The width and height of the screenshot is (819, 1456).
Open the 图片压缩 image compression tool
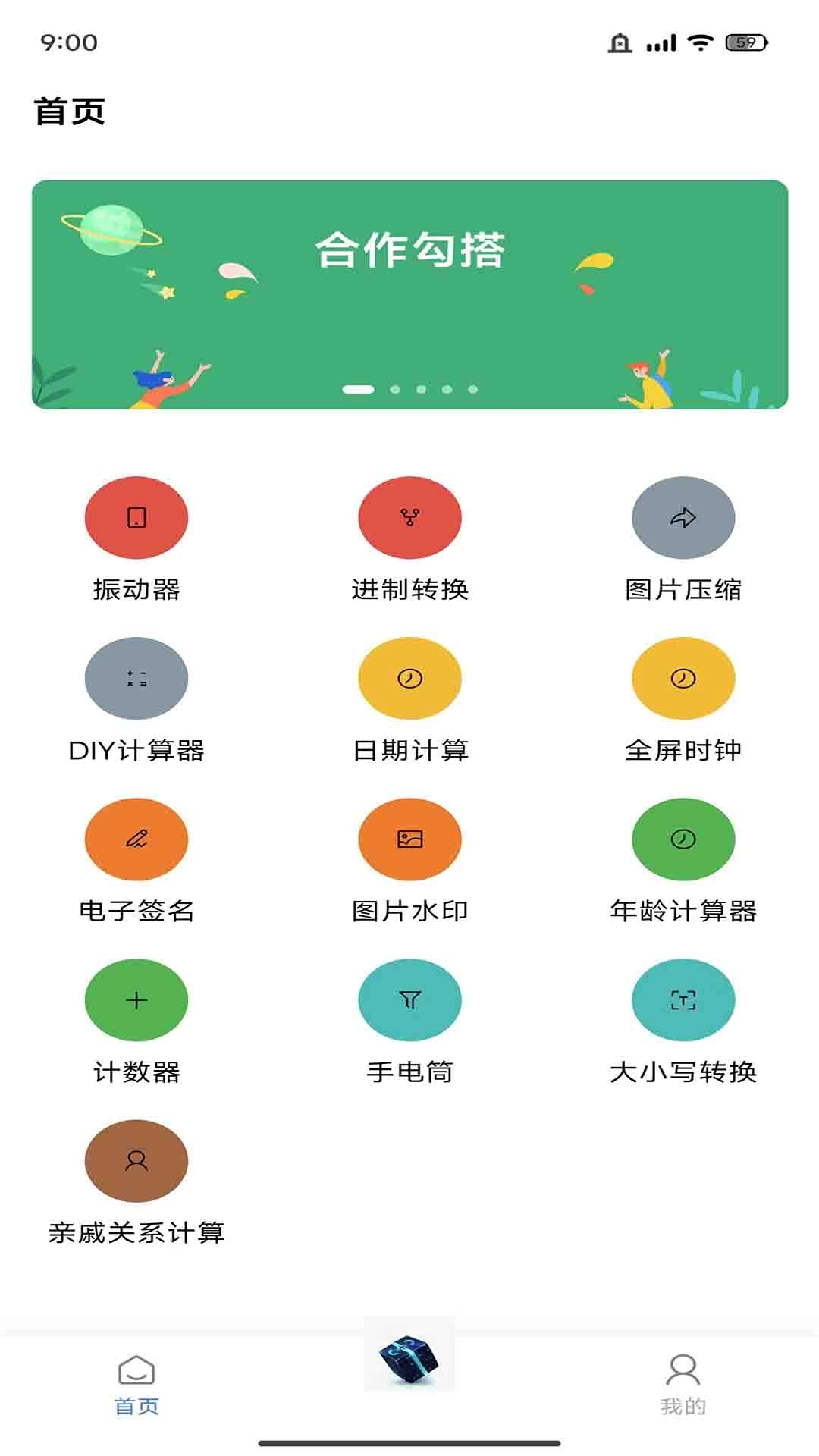coord(683,518)
